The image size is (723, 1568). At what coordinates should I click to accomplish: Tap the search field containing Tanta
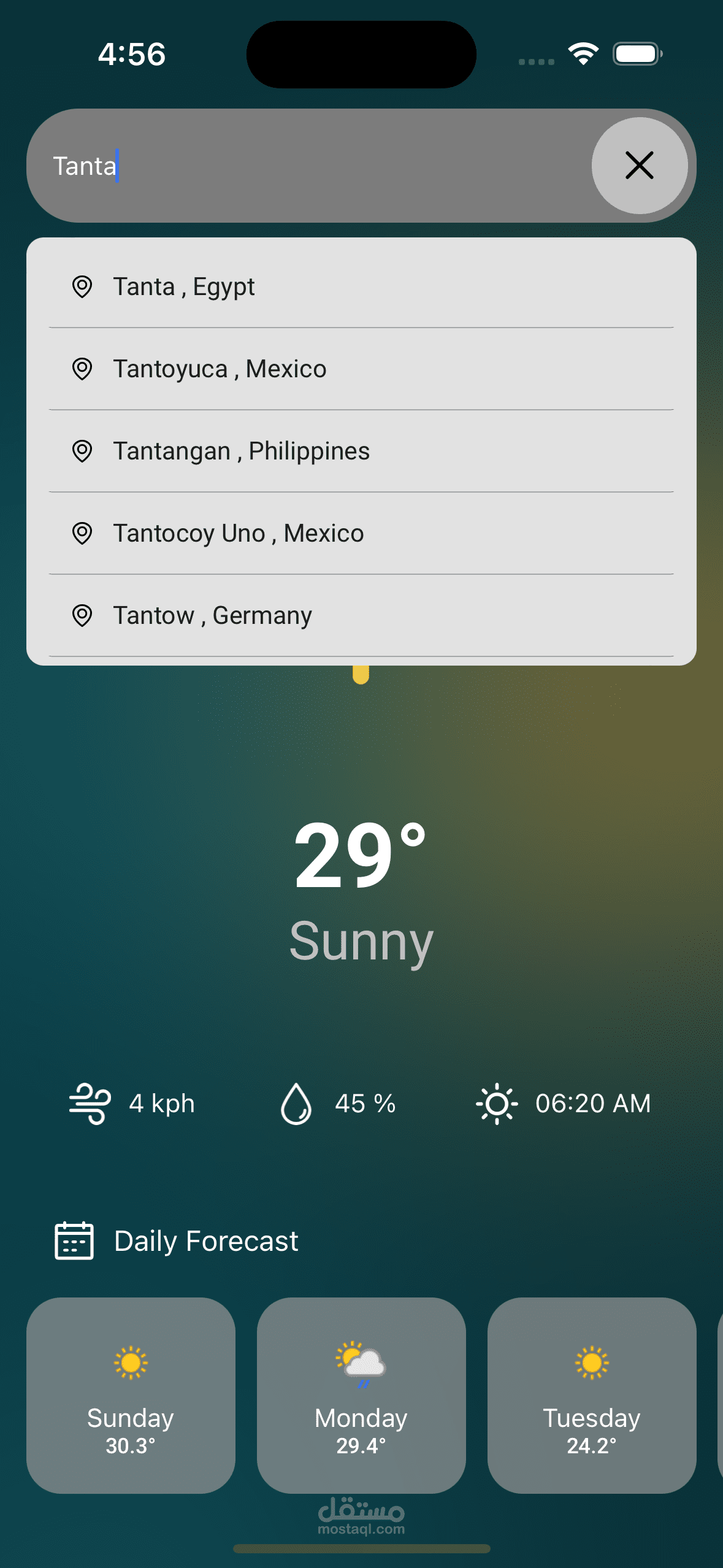pos(307,166)
